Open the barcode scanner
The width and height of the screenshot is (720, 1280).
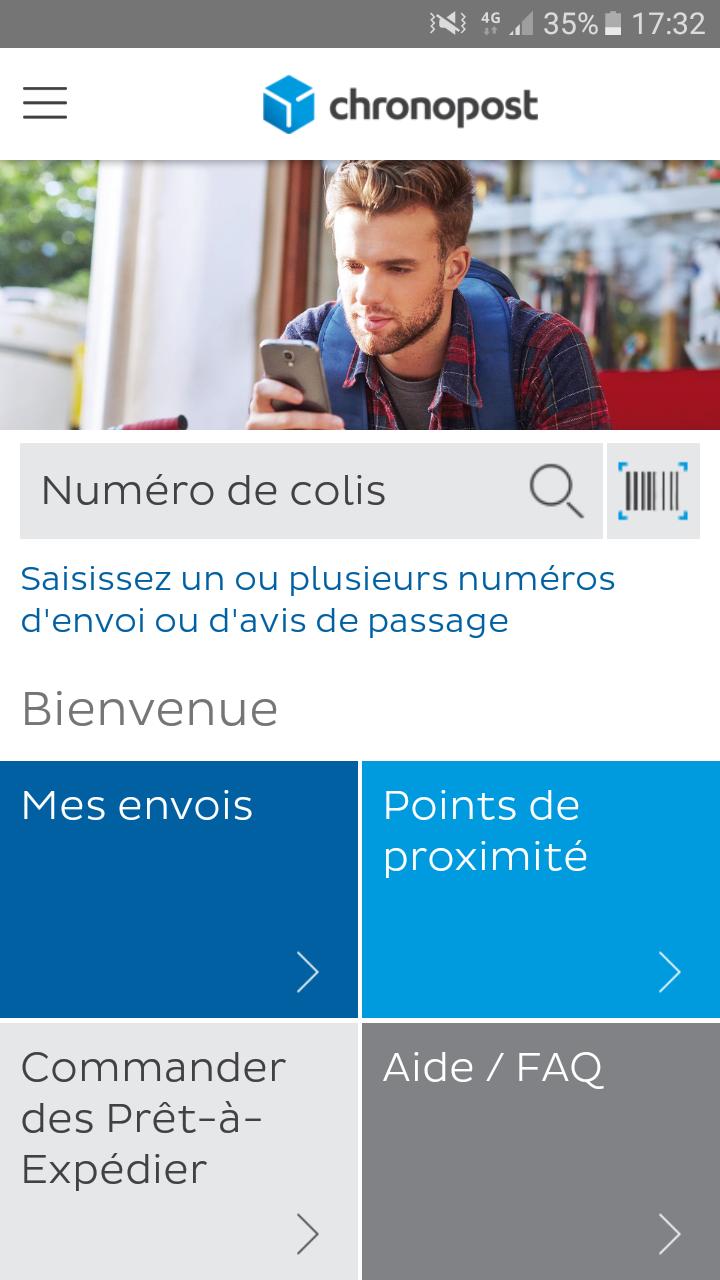[653, 491]
